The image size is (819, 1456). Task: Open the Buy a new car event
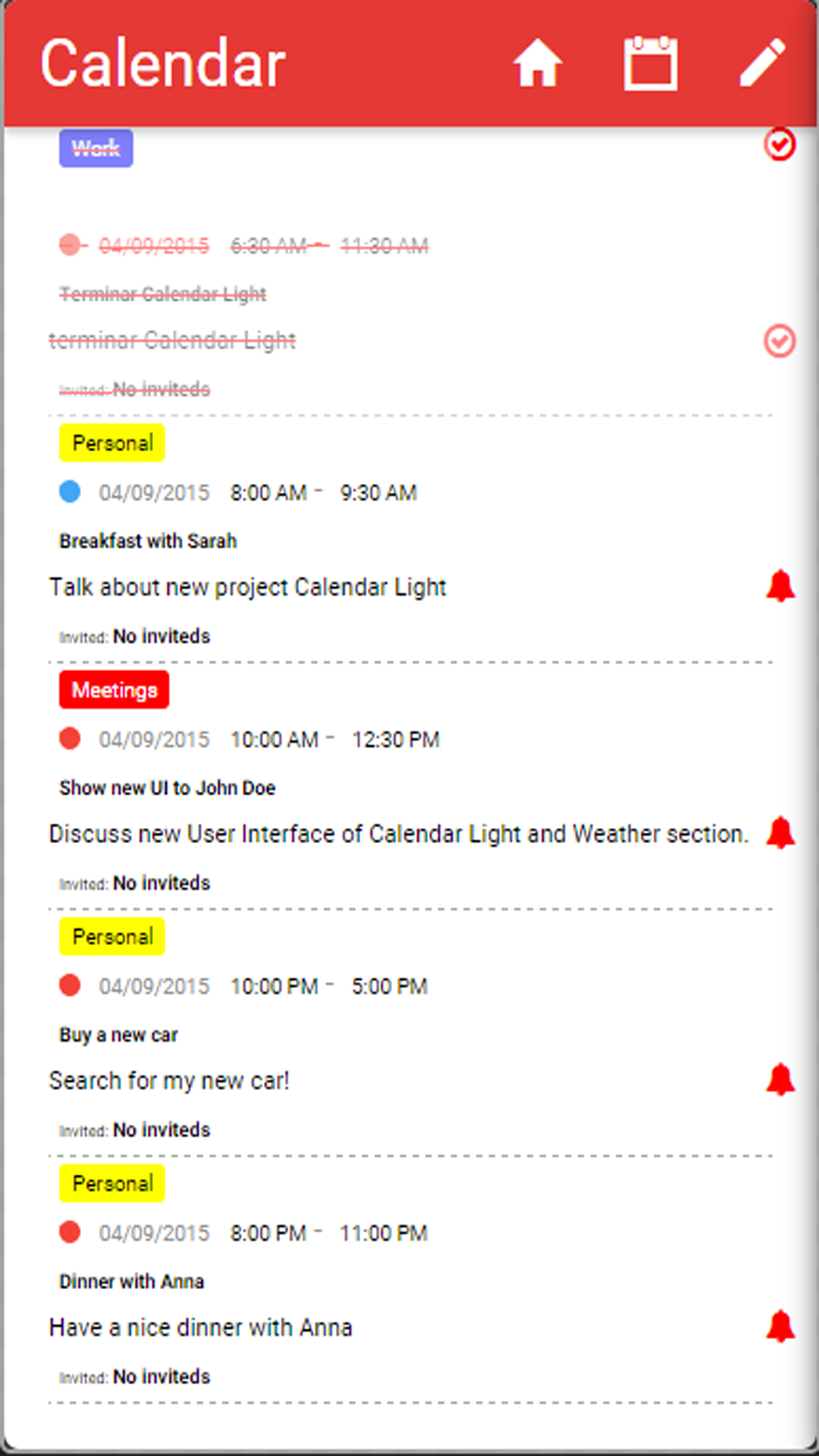tap(118, 1034)
